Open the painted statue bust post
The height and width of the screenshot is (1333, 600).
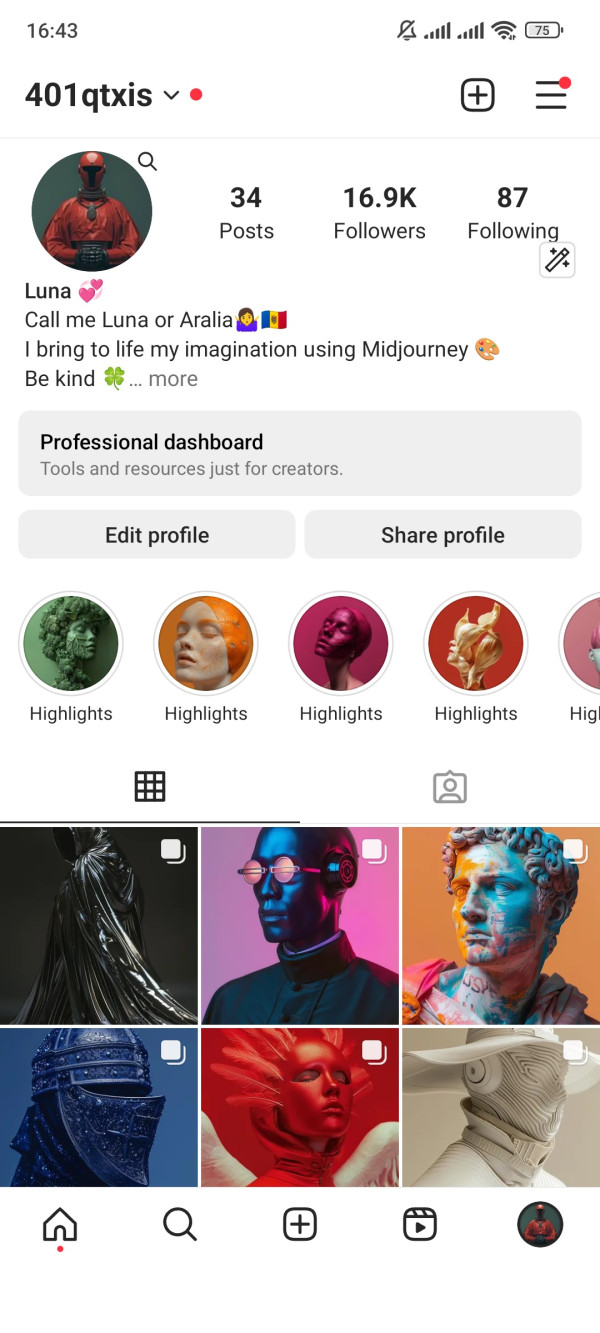point(500,925)
